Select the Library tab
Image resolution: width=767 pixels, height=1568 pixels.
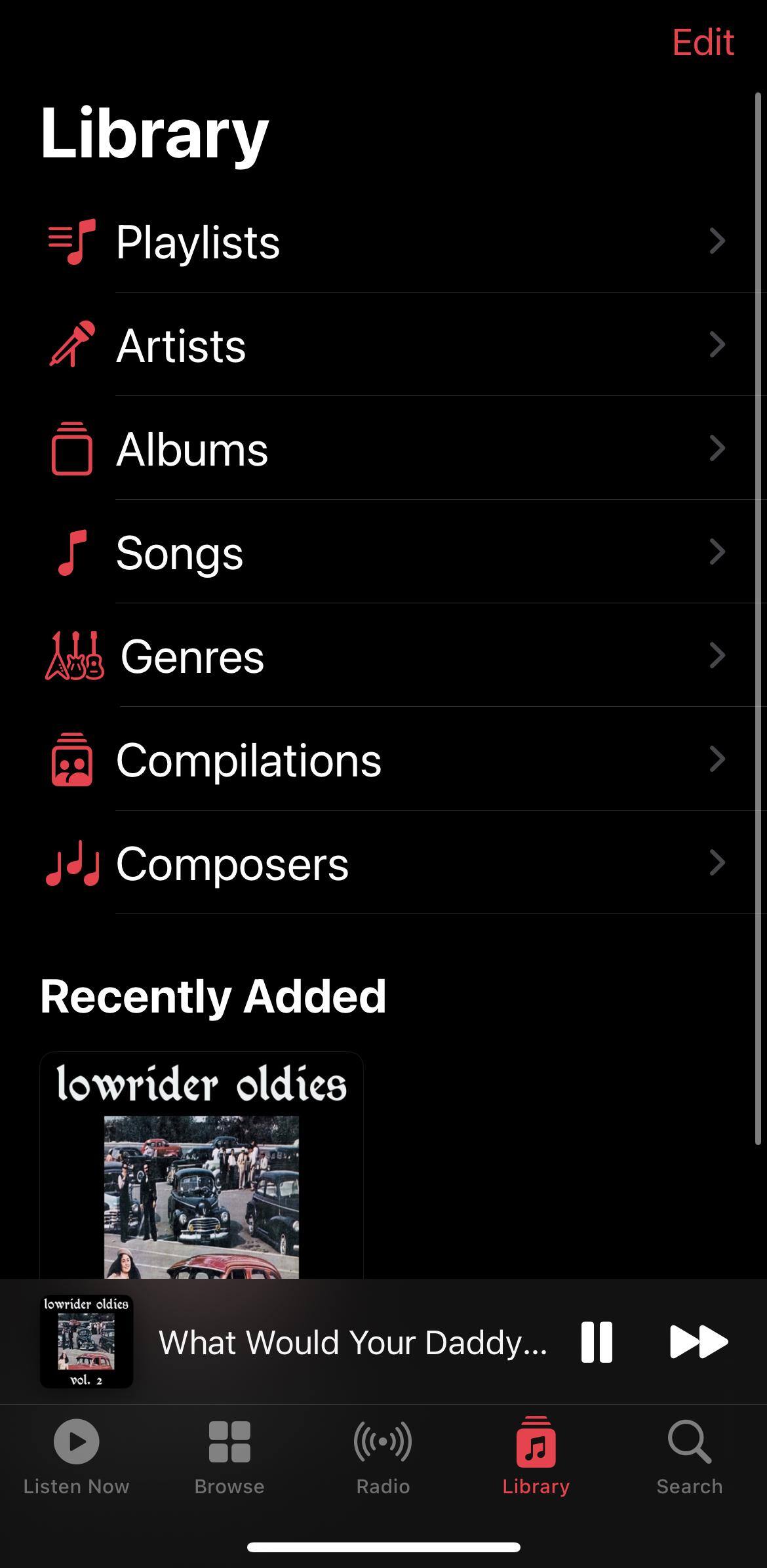point(536,1453)
